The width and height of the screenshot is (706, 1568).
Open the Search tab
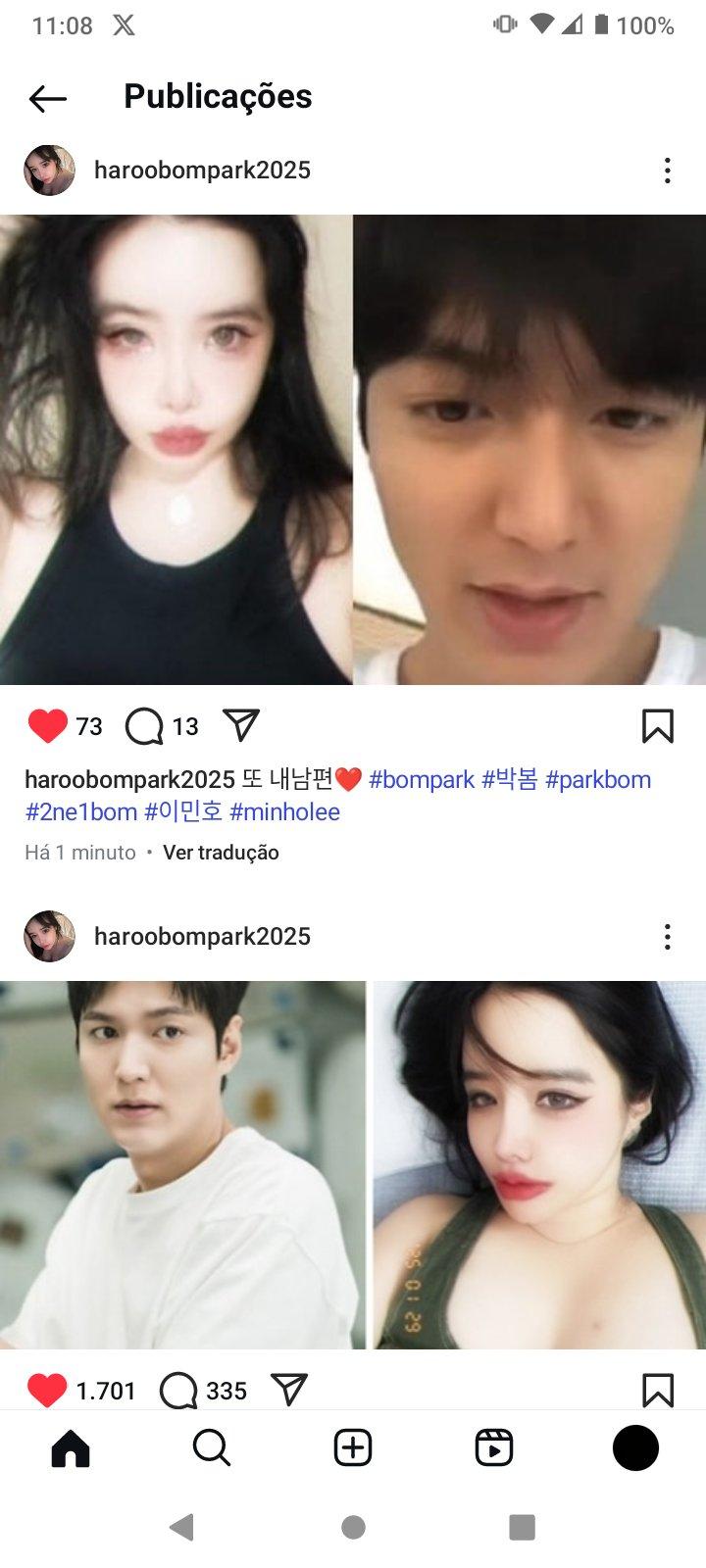coord(212,1447)
